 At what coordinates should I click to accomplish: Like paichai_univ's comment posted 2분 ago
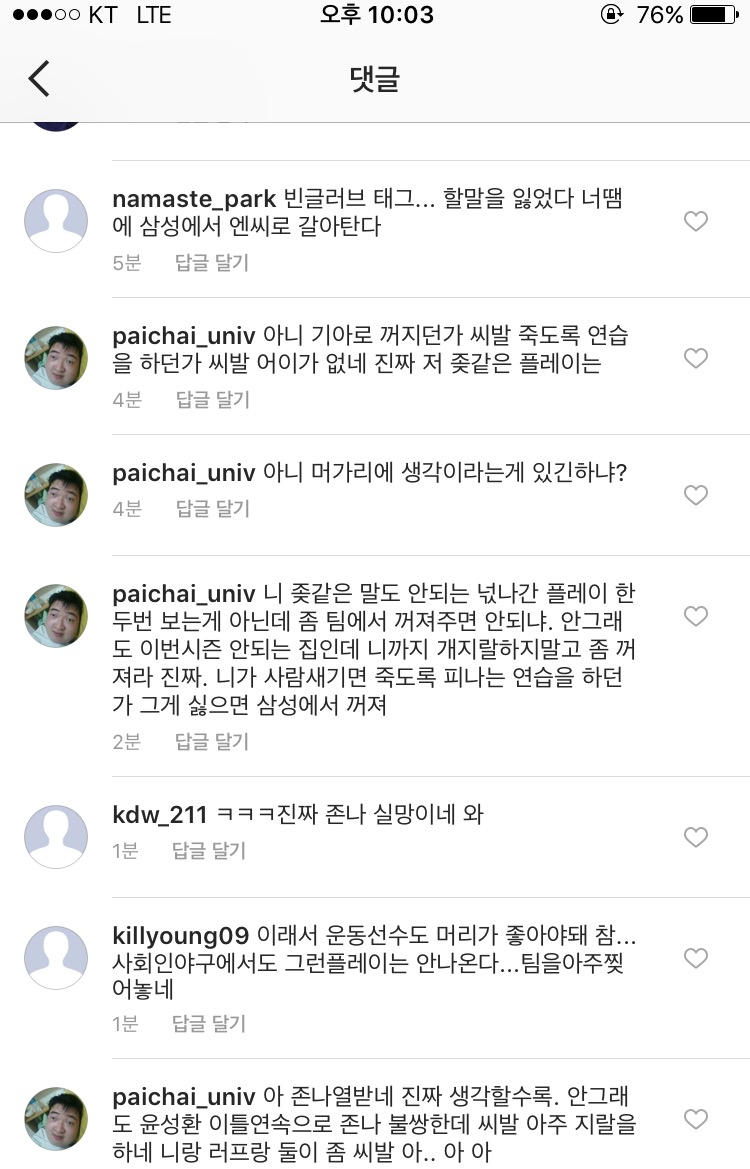[x=695, y=616]
